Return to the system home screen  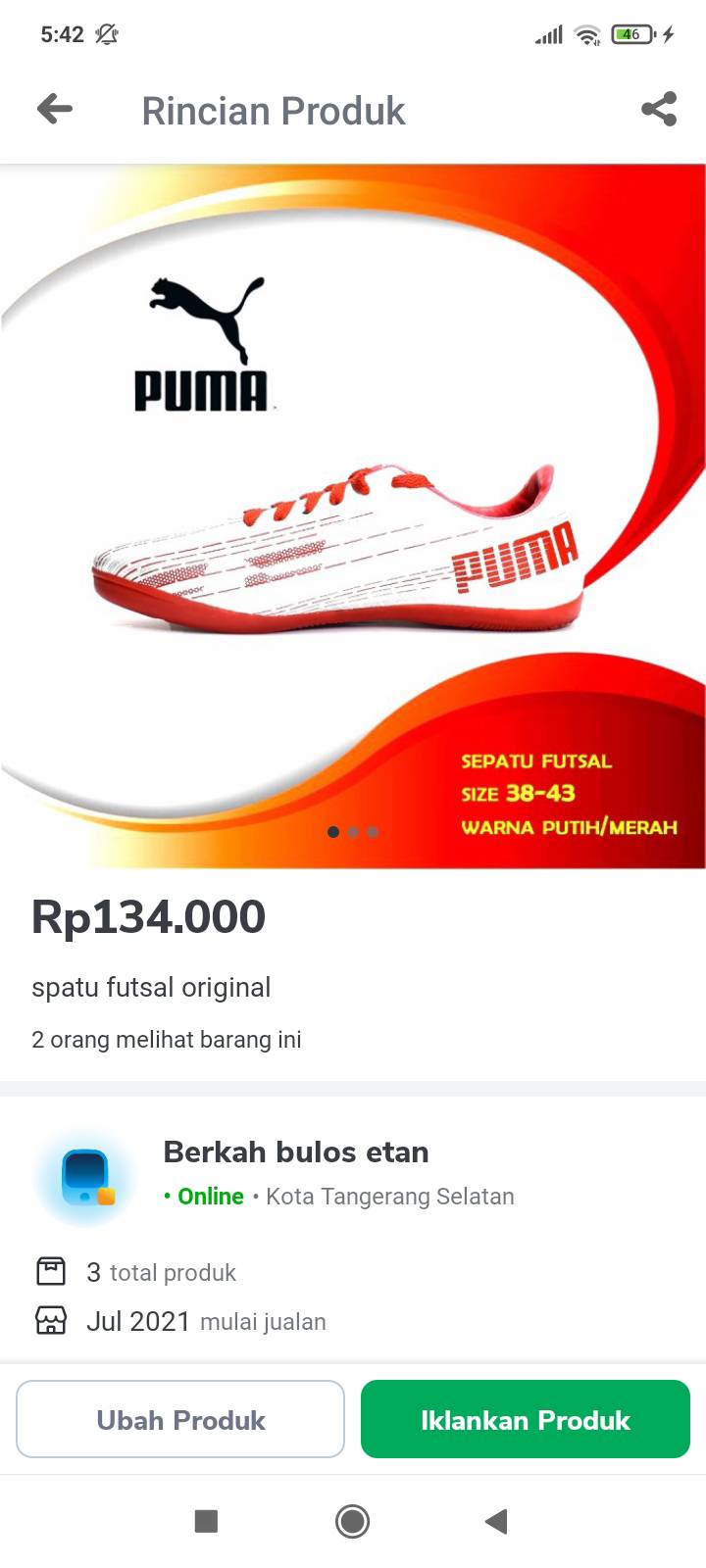[352, 1521]
